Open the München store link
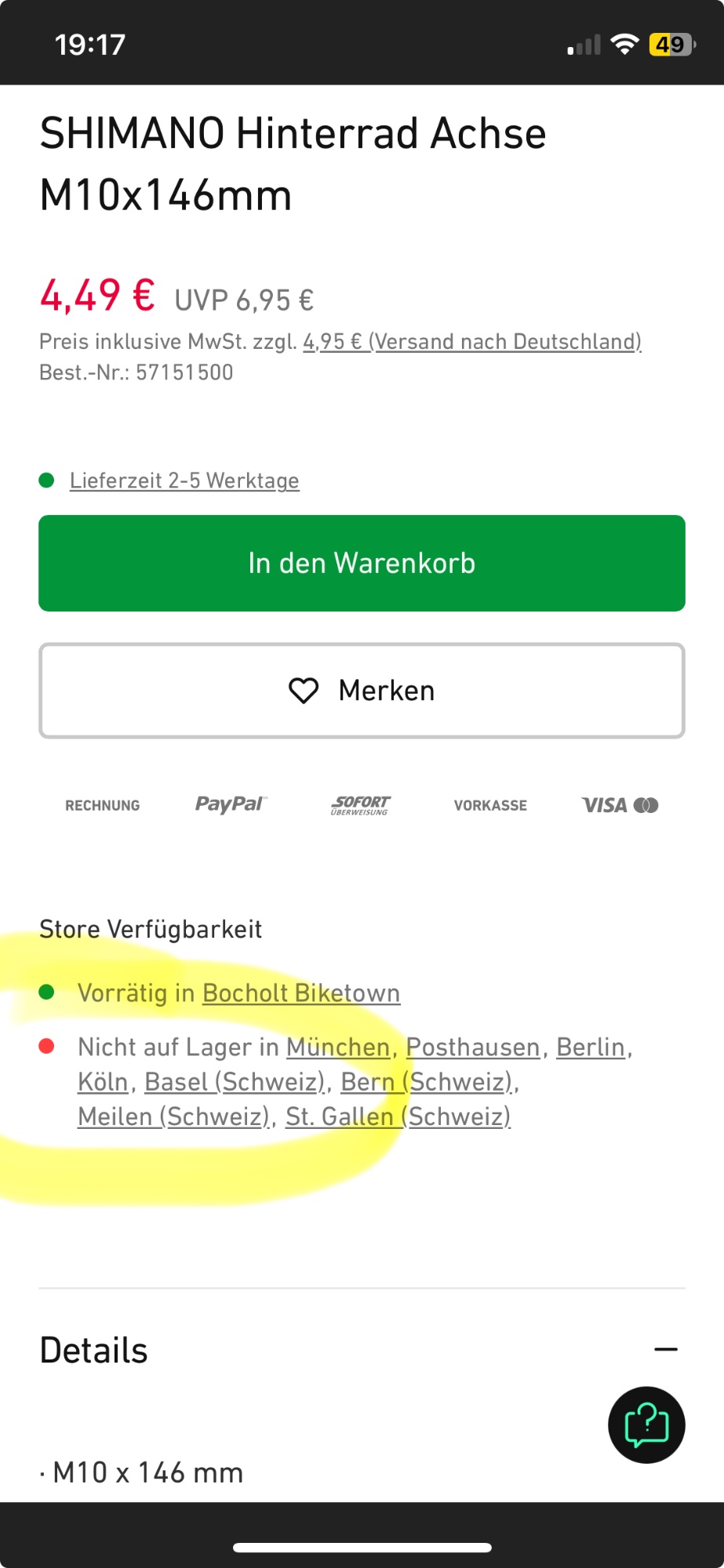Image resolution: width=724 pixels, height=1568 pixels. 338,1047
